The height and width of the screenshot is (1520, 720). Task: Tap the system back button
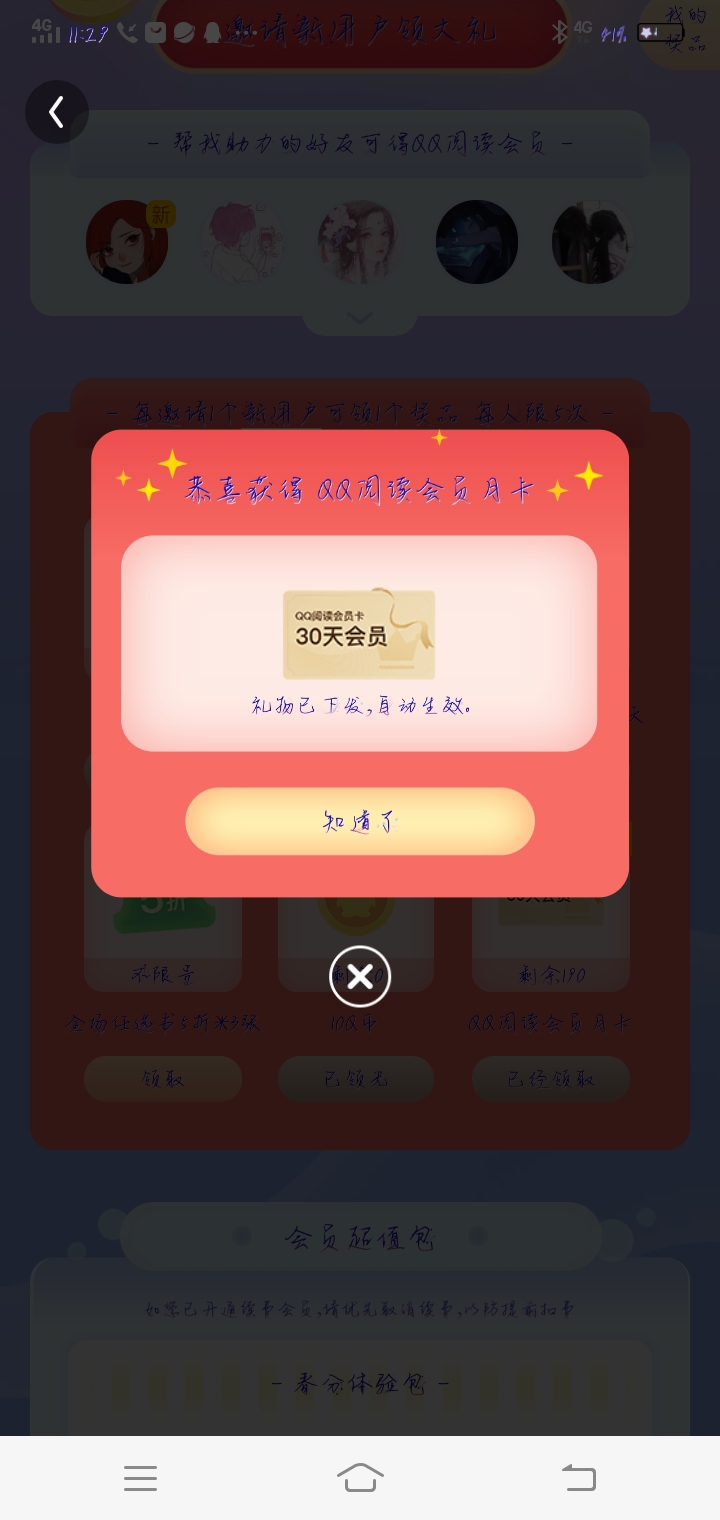[x=578, y=1477]
